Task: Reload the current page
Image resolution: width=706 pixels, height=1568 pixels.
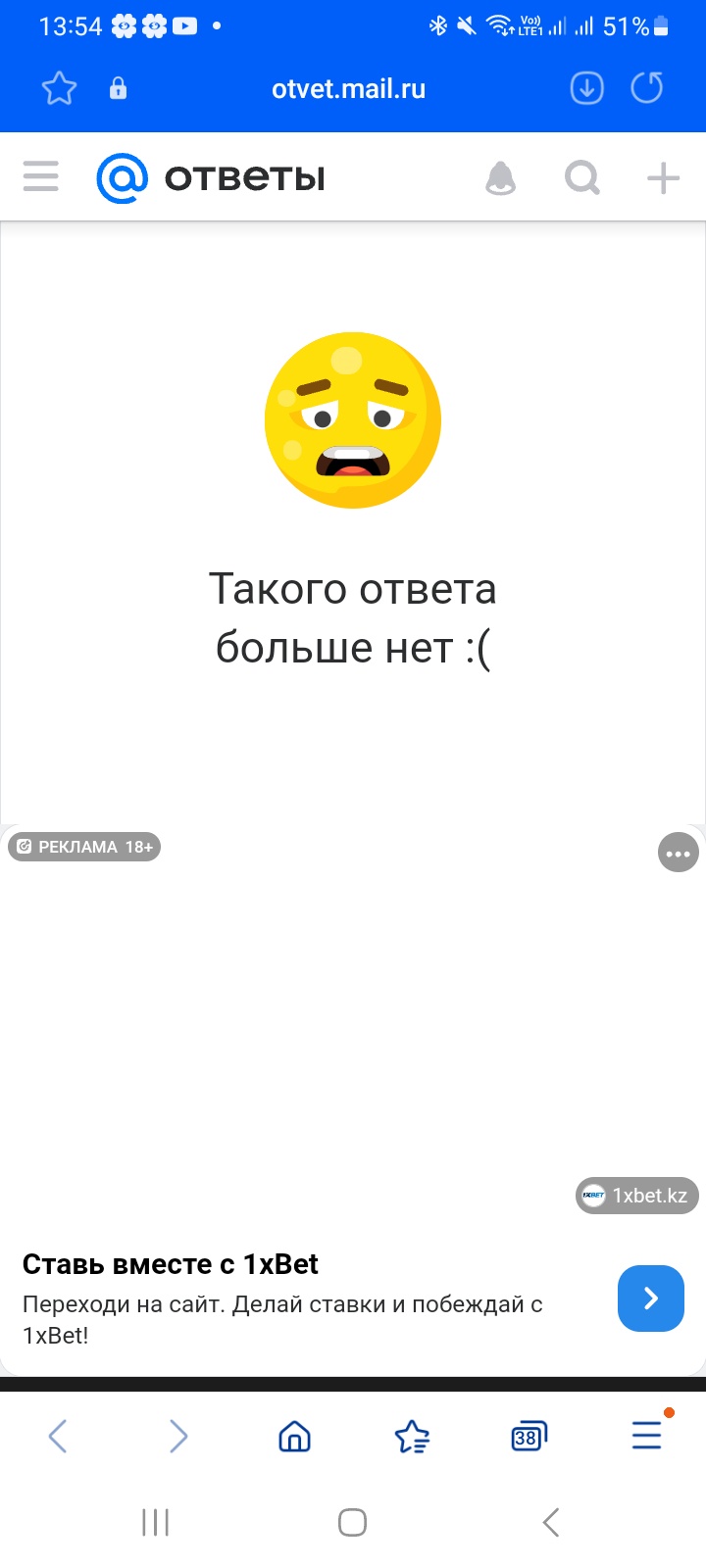Action: click(647, 89)
